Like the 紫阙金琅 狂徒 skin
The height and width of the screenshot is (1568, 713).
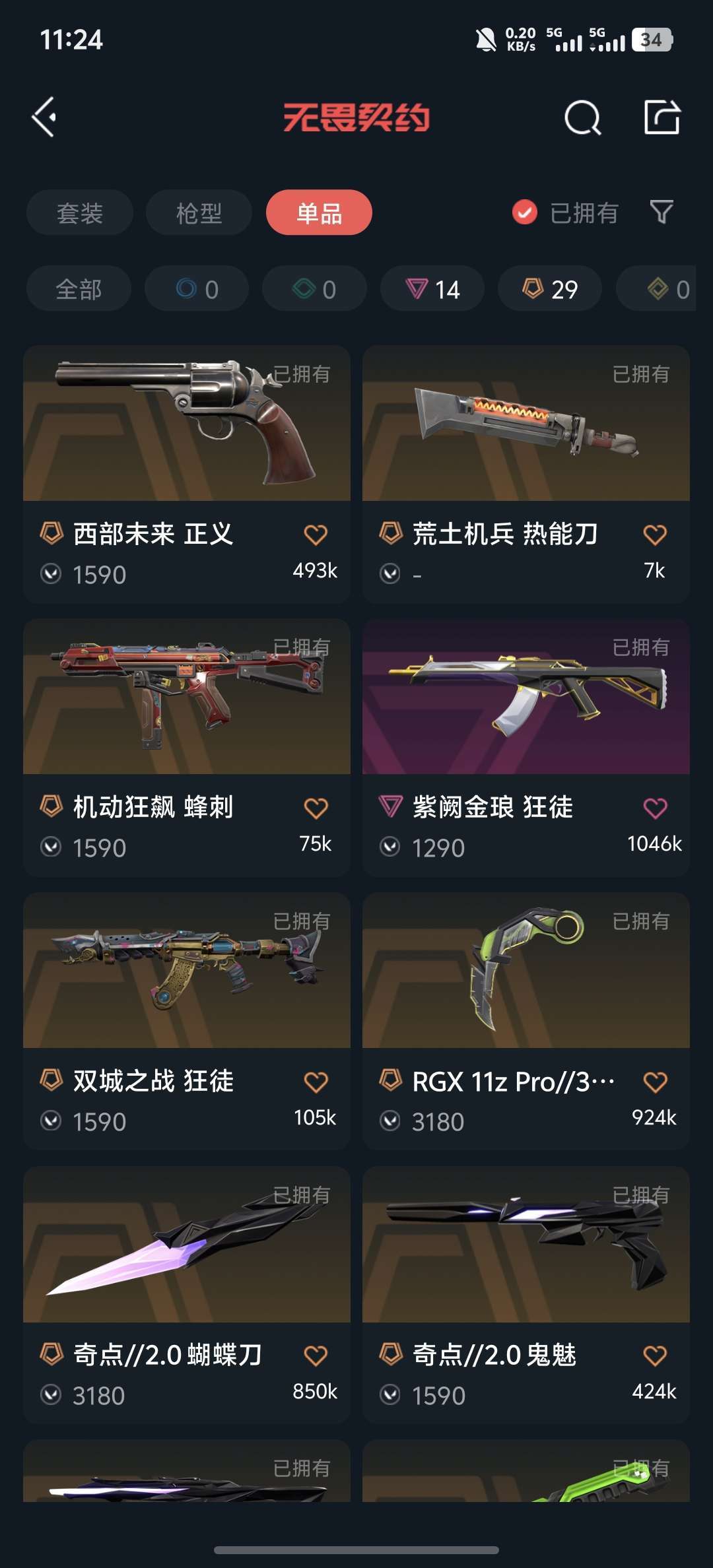[x=655, y=808]
